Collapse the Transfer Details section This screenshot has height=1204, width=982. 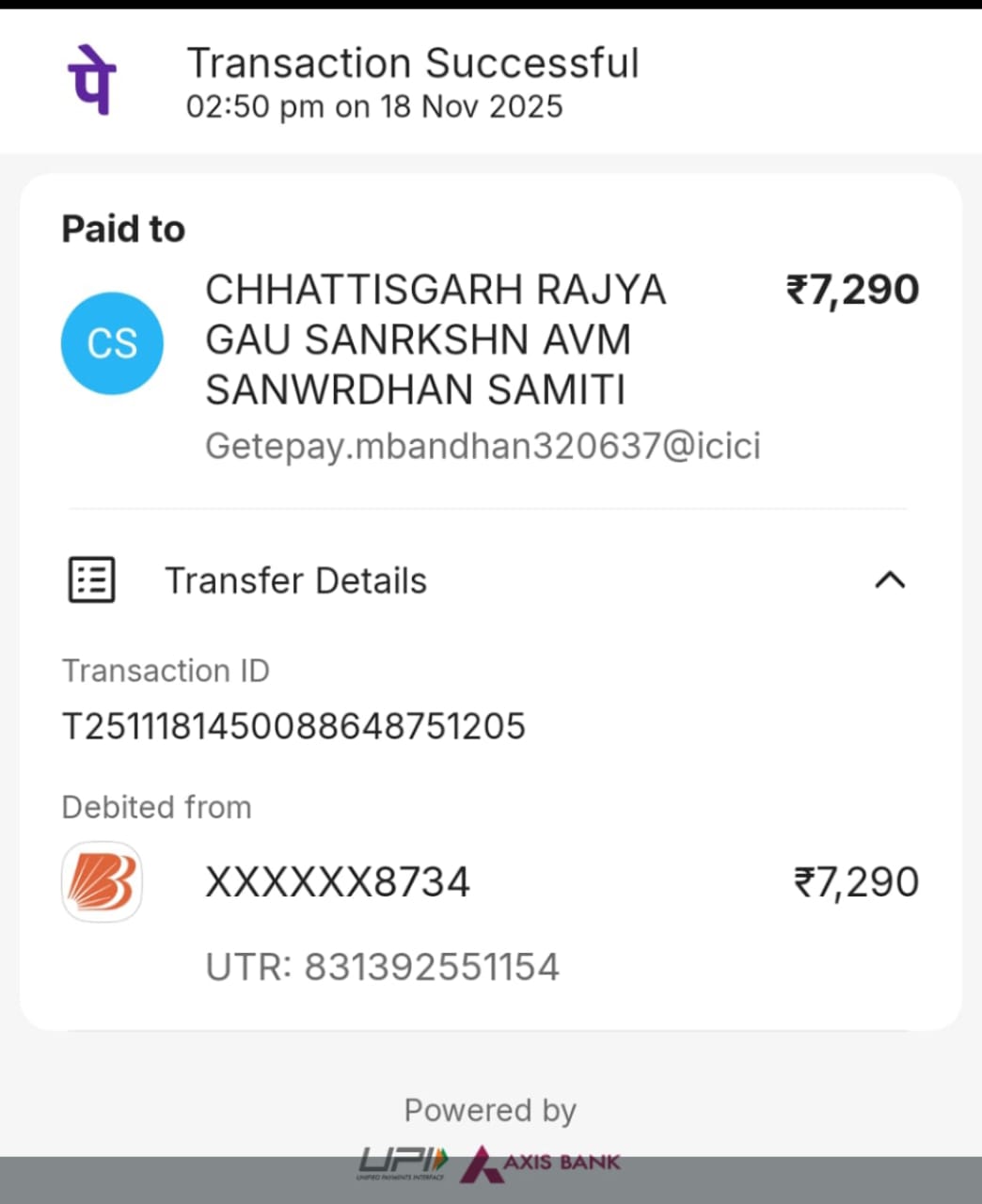pos(889,580)
